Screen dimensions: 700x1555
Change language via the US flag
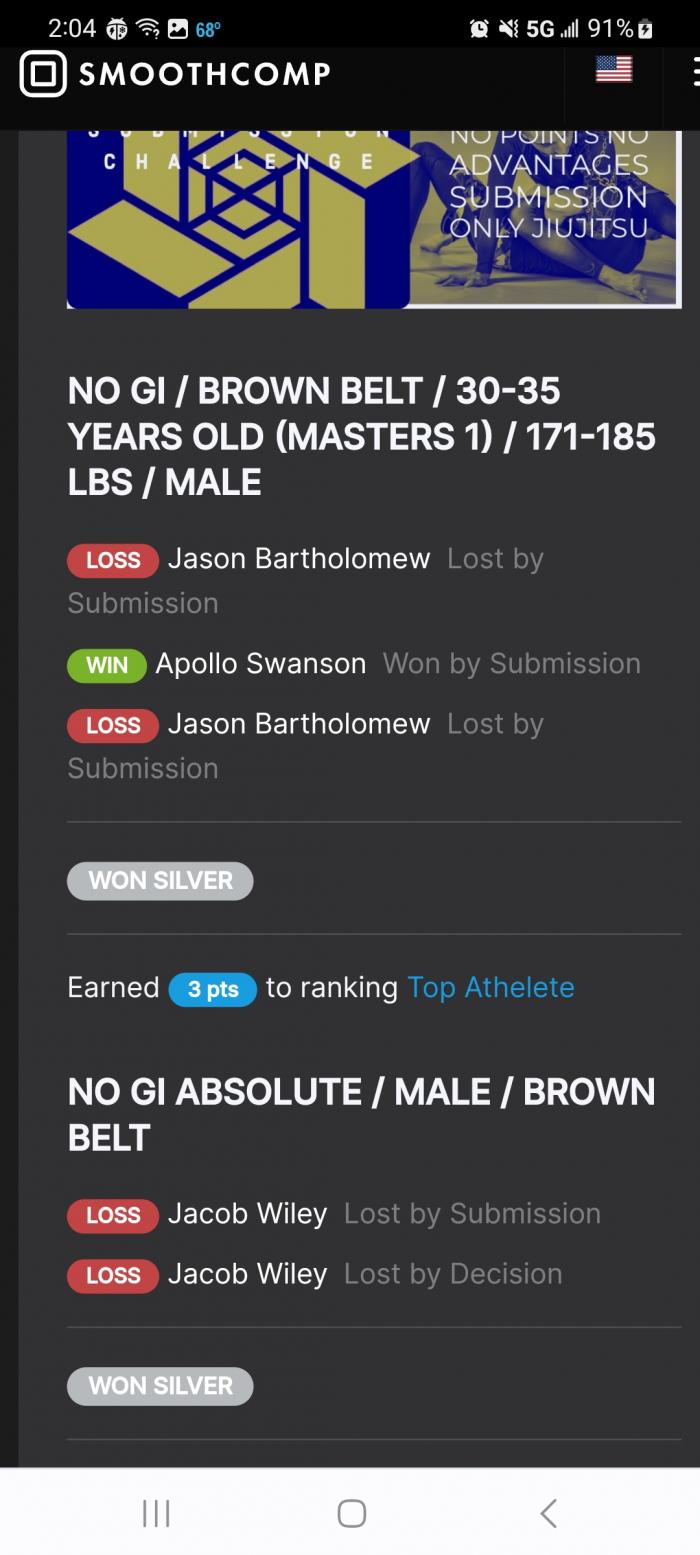613,69
